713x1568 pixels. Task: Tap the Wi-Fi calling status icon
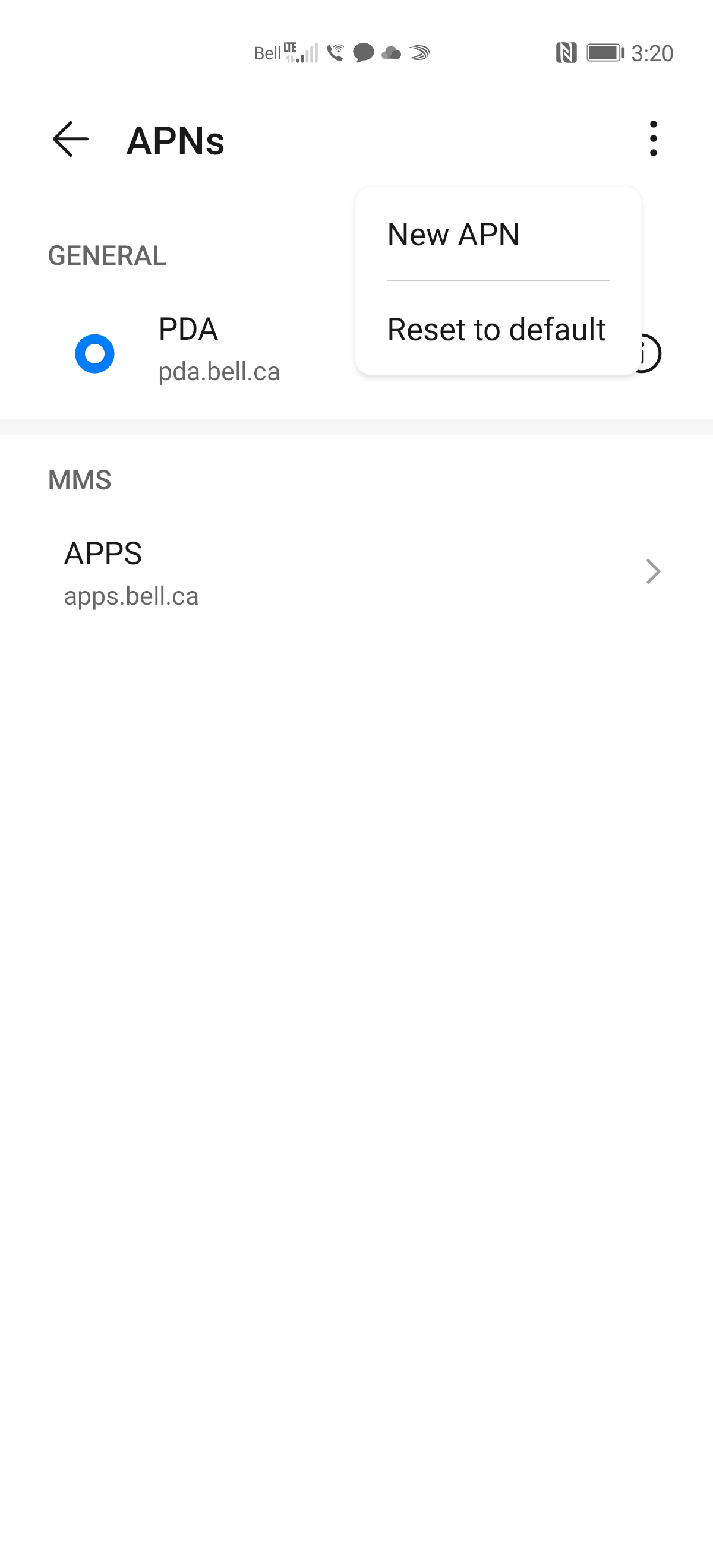point(336,52)
